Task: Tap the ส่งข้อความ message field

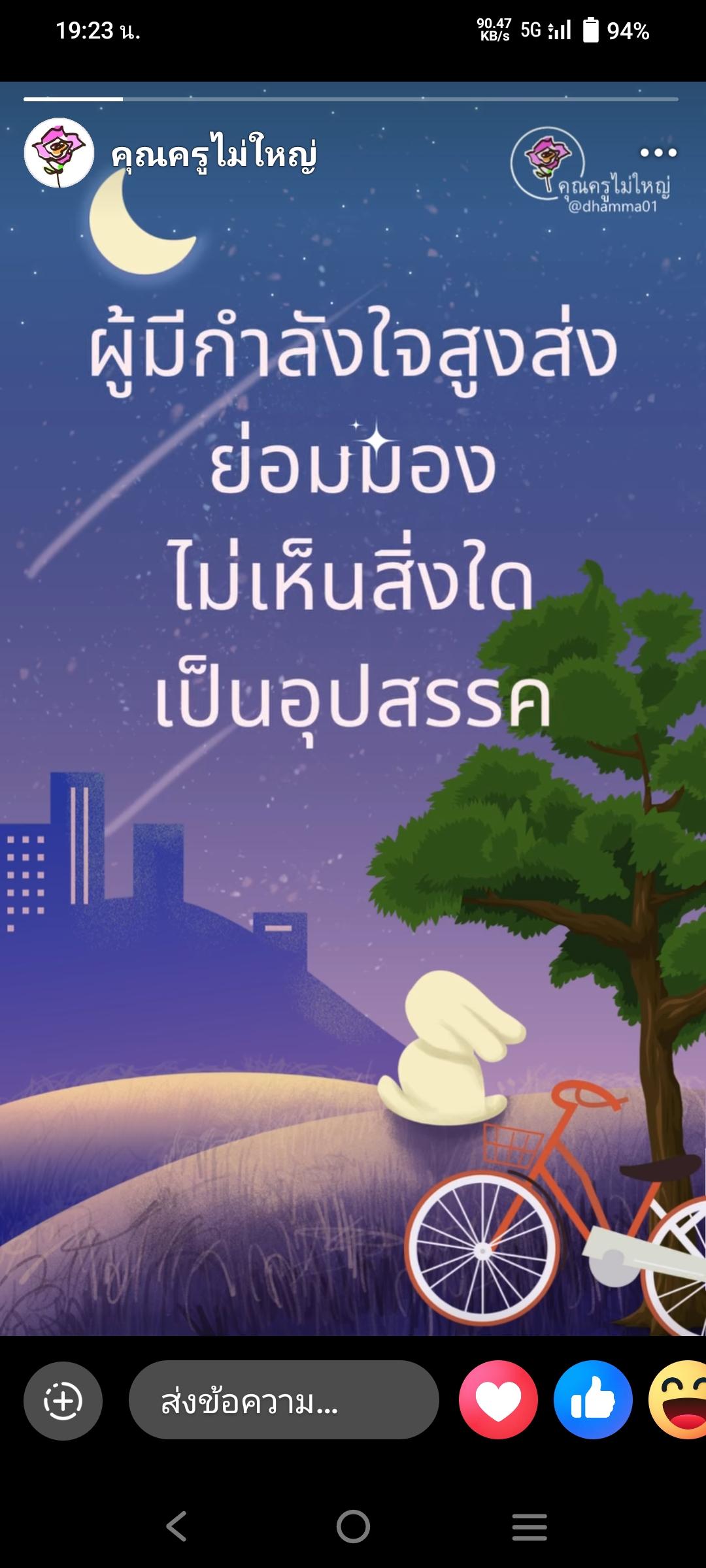Action: tap(283, 1400)
